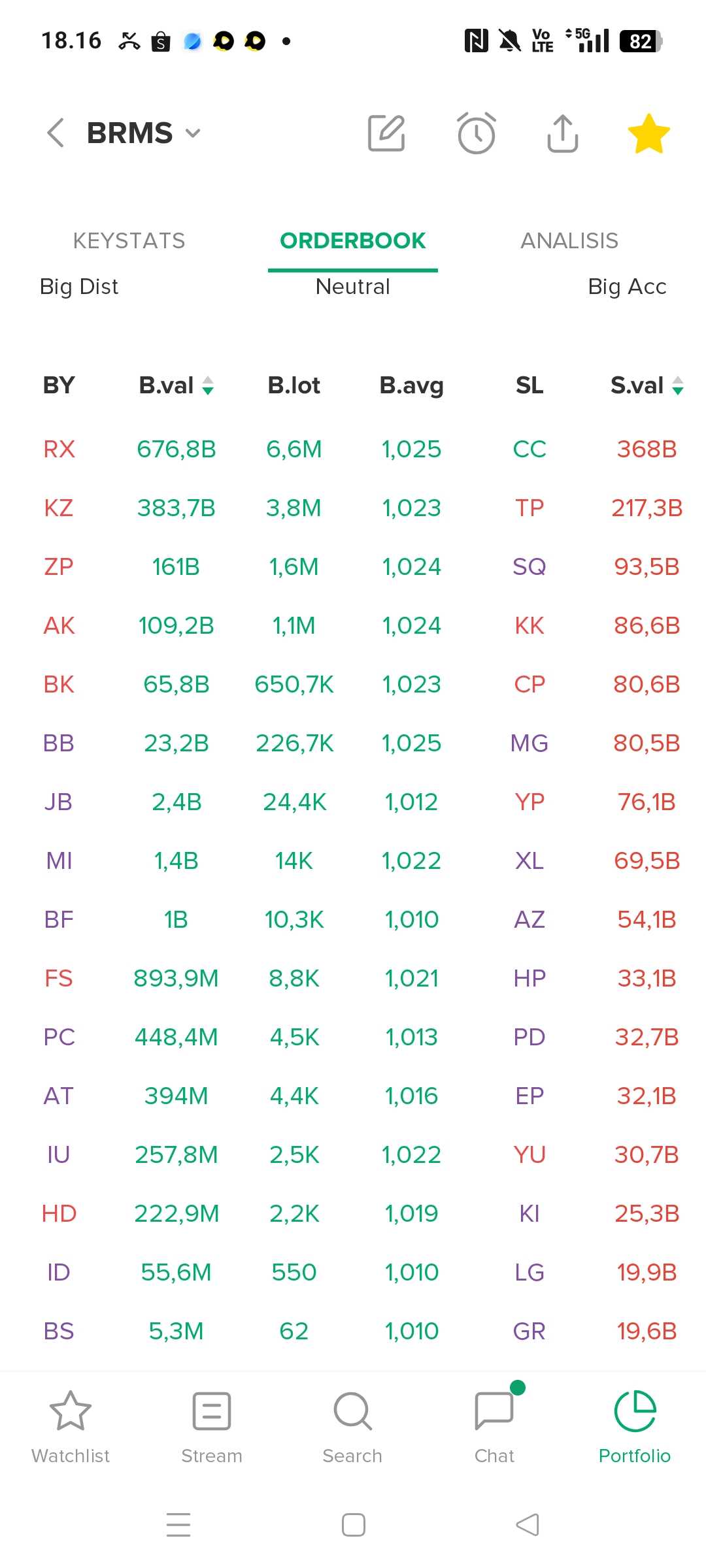This screenshot has width=706, height=1568.
Task: Go back from the BRMS page
Action: point(56,133)
